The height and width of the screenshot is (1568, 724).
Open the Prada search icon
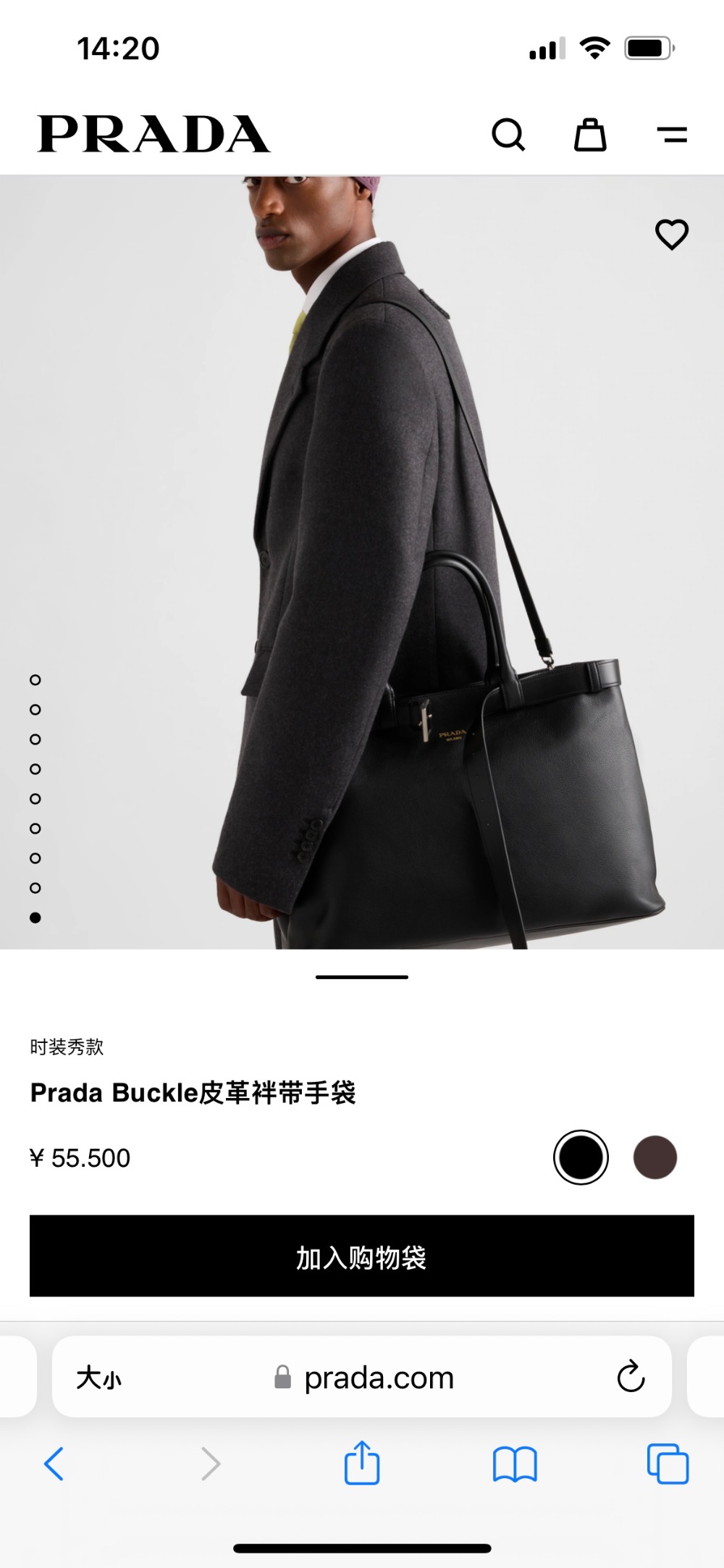click(508, 135)
